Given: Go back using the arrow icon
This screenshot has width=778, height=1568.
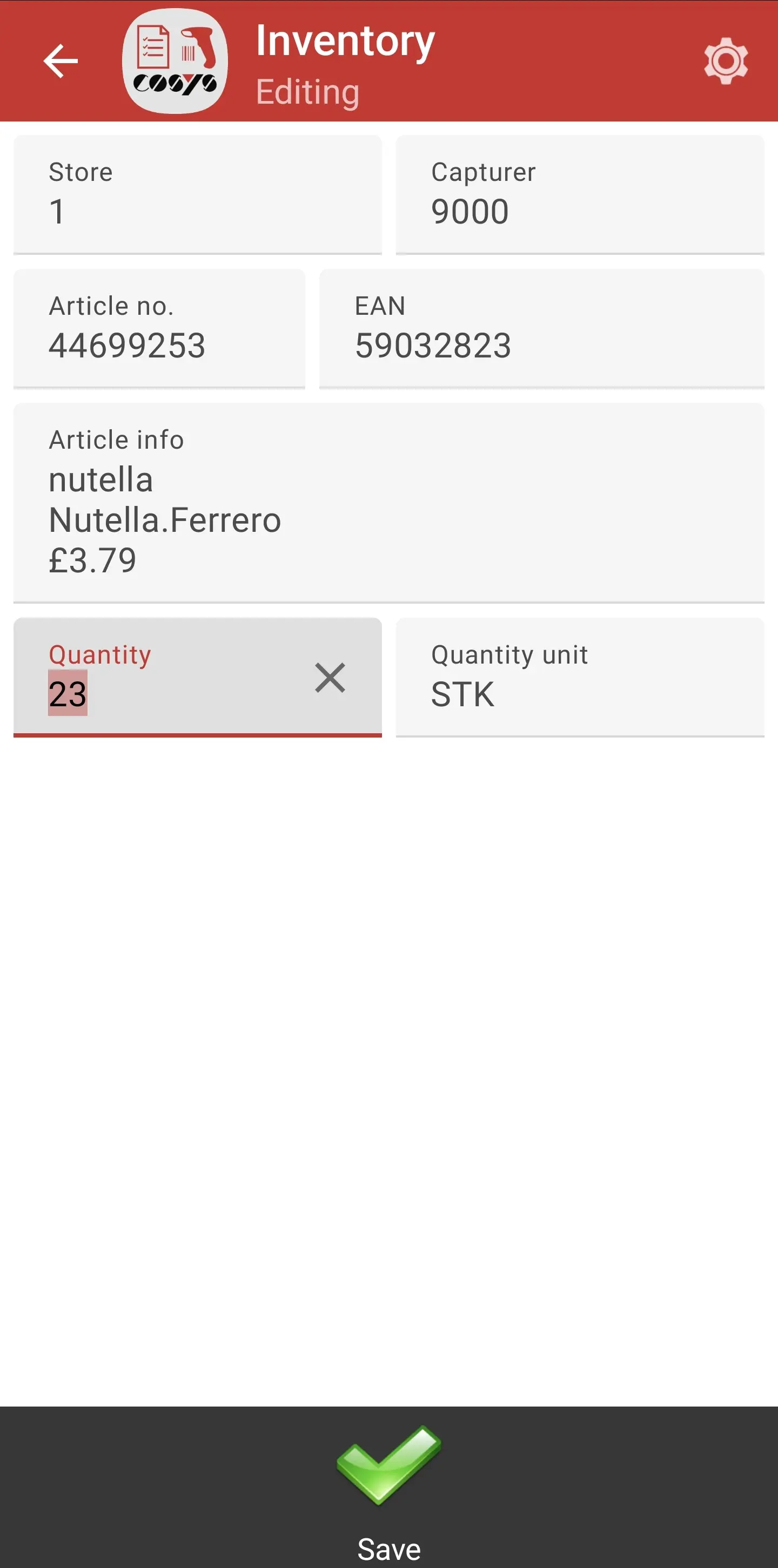Looking at the screenshot, I should click(61, 61).
